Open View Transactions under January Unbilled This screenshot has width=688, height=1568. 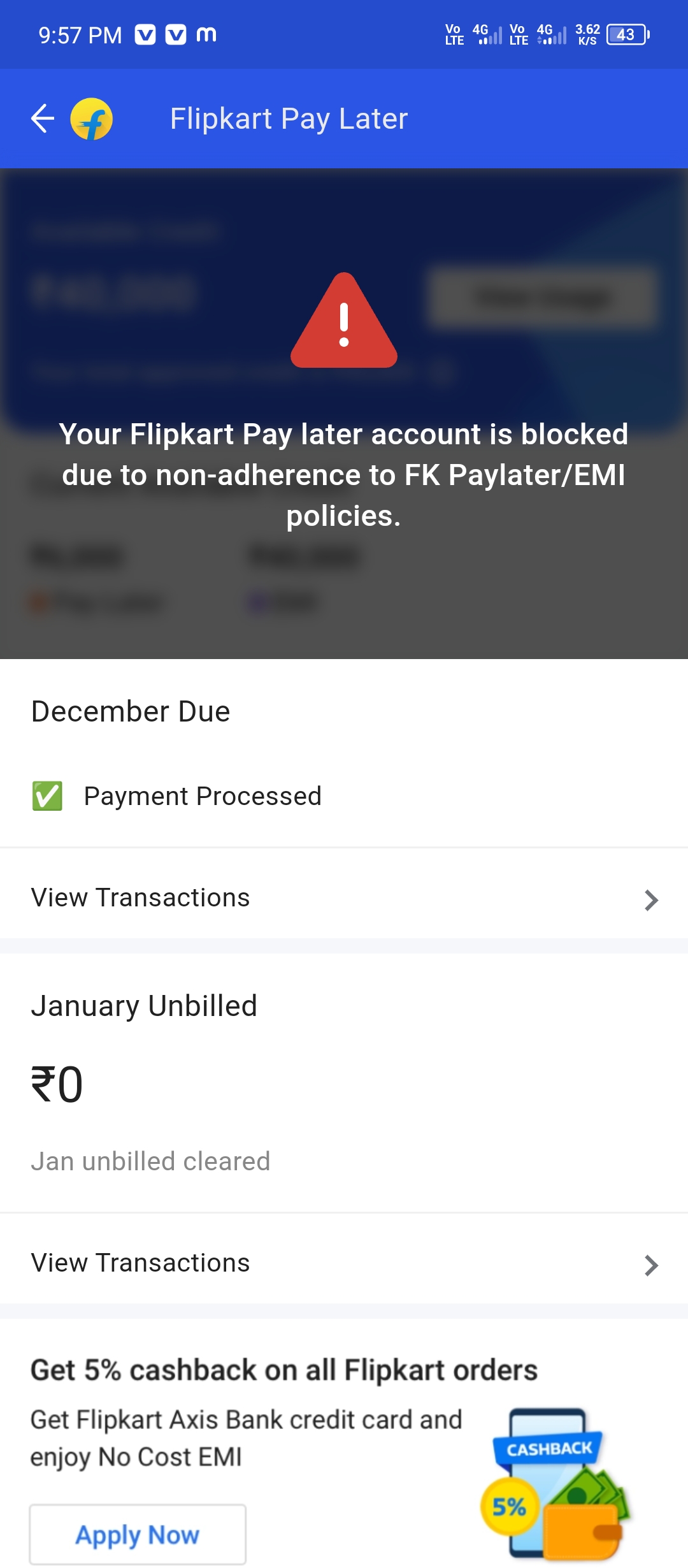(x=344, y=1263)
